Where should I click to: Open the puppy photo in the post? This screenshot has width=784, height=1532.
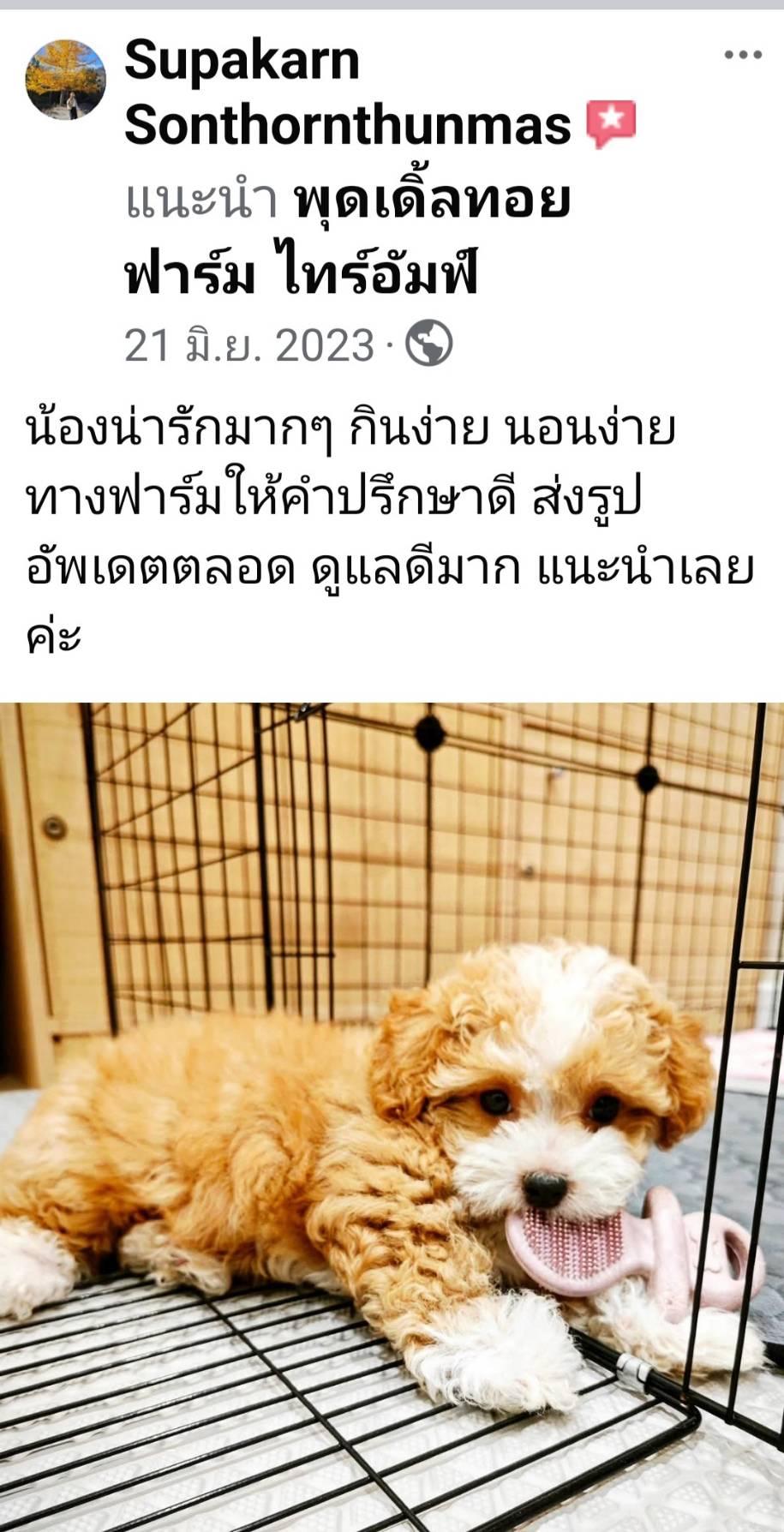coord(392,1114)
